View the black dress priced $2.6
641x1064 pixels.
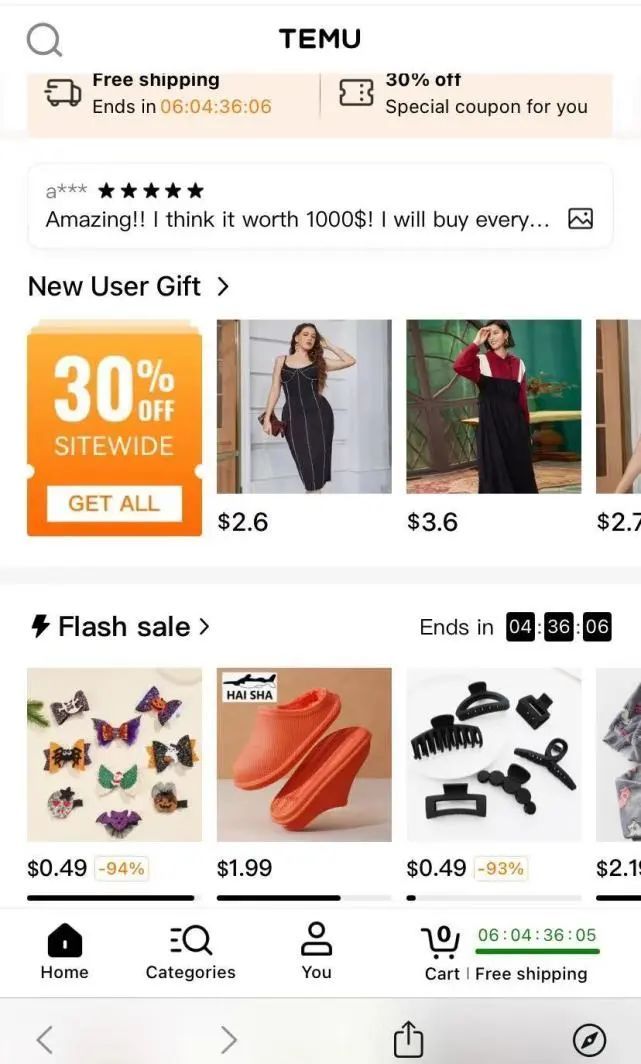(304, 406)
